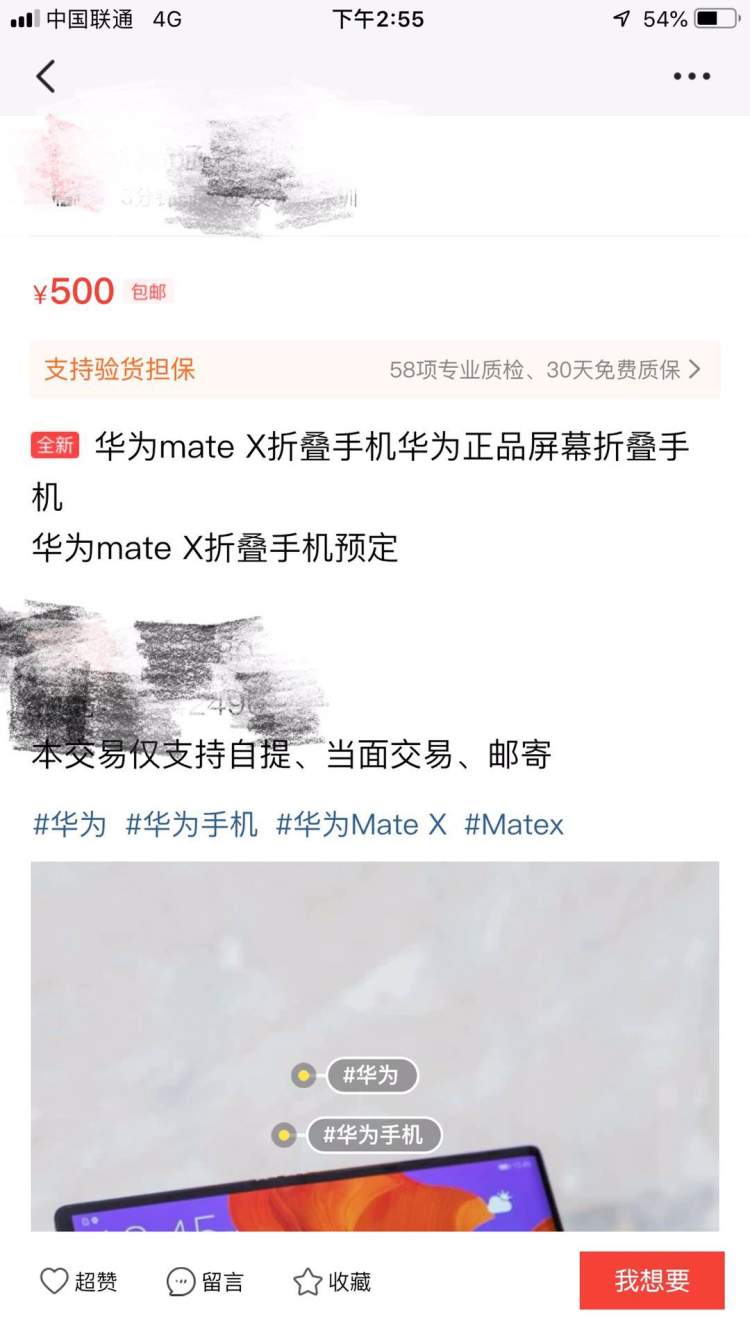The width and height of the screenshot is (750, 1333).
Task: Leave a comment via 留言
Action: coord(205,1281)
